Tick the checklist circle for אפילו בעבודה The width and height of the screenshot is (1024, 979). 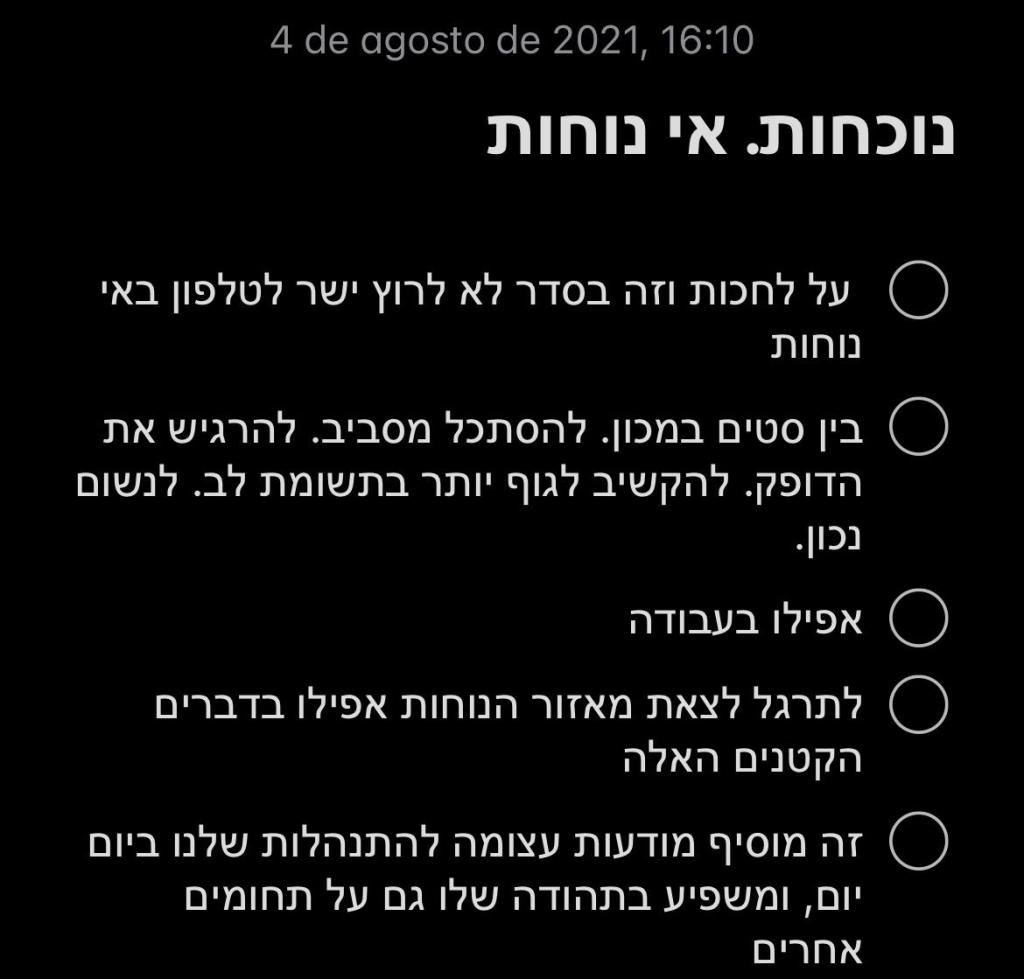coord(917,619)
